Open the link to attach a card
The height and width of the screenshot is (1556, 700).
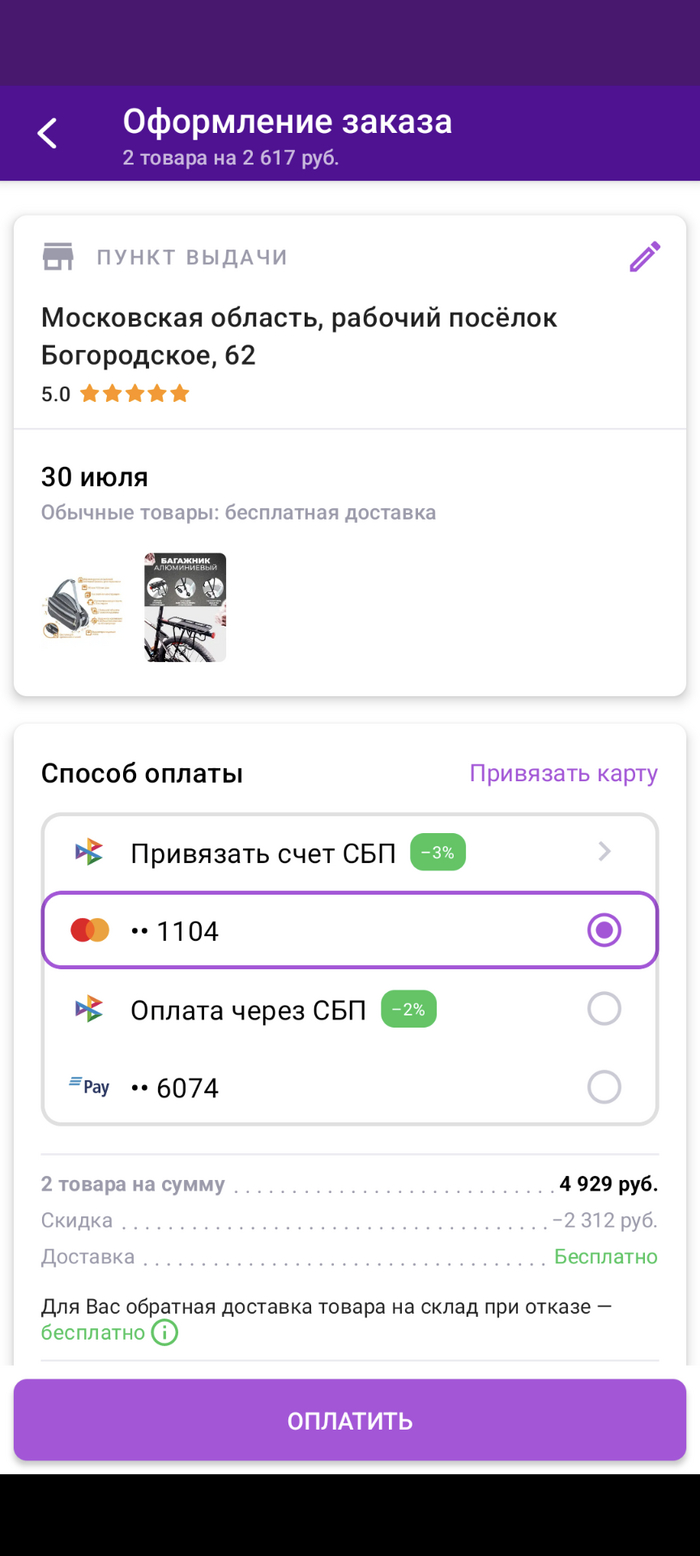click(564, 773)
